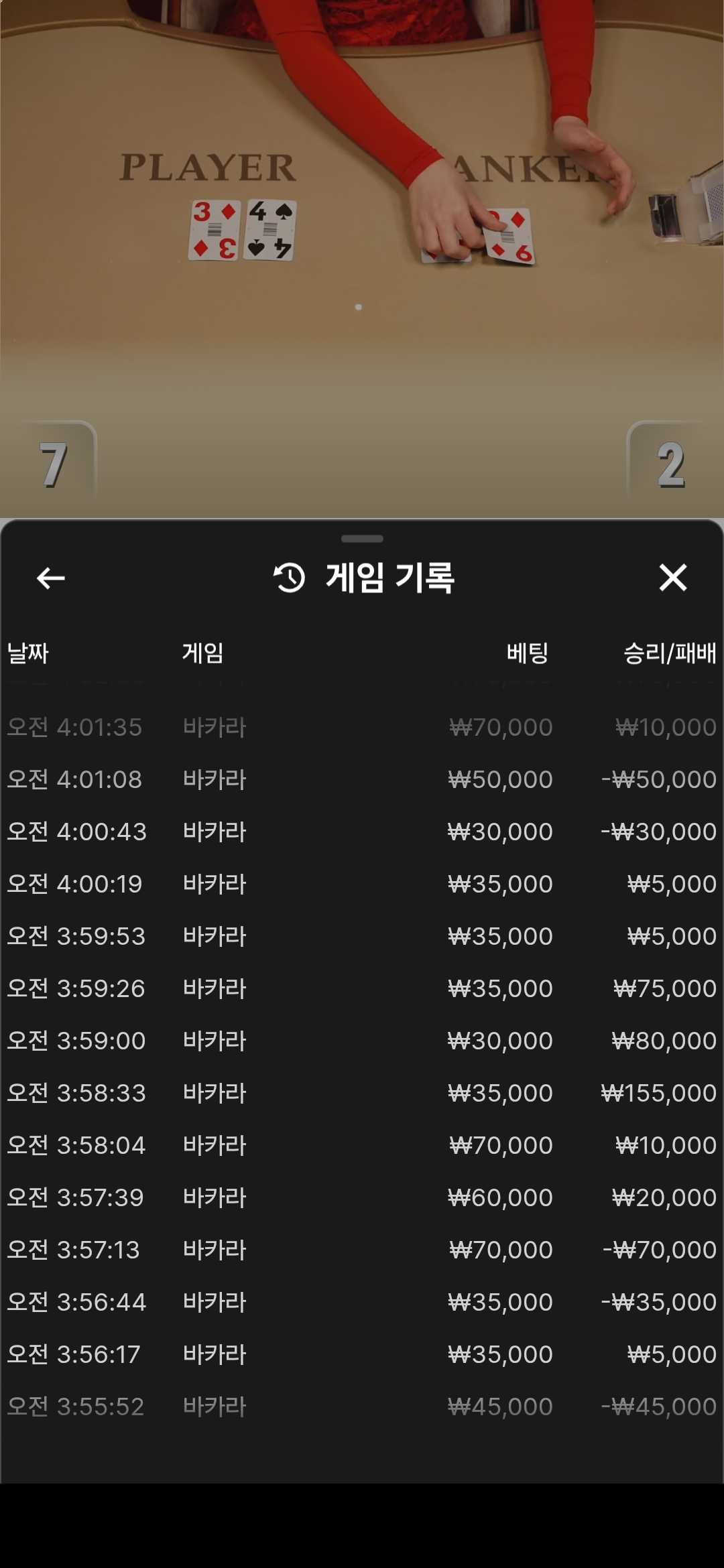Image resolution: width=724 pixels, height=1568 pixels.
Task: View the 오전 3:58:04 바카라 record
Action: [x=362, y=1145]
